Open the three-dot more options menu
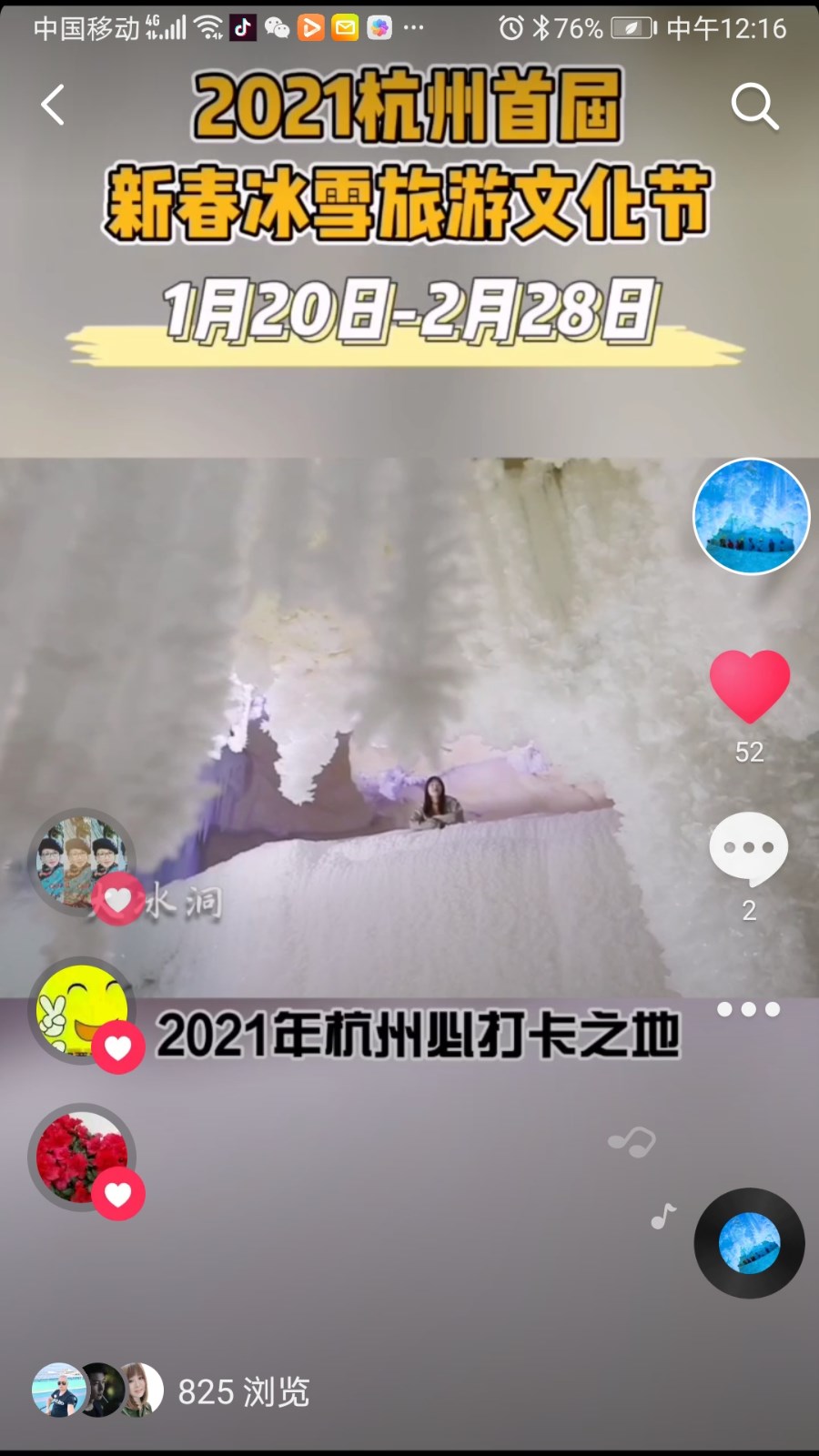 click(748, 1009)
